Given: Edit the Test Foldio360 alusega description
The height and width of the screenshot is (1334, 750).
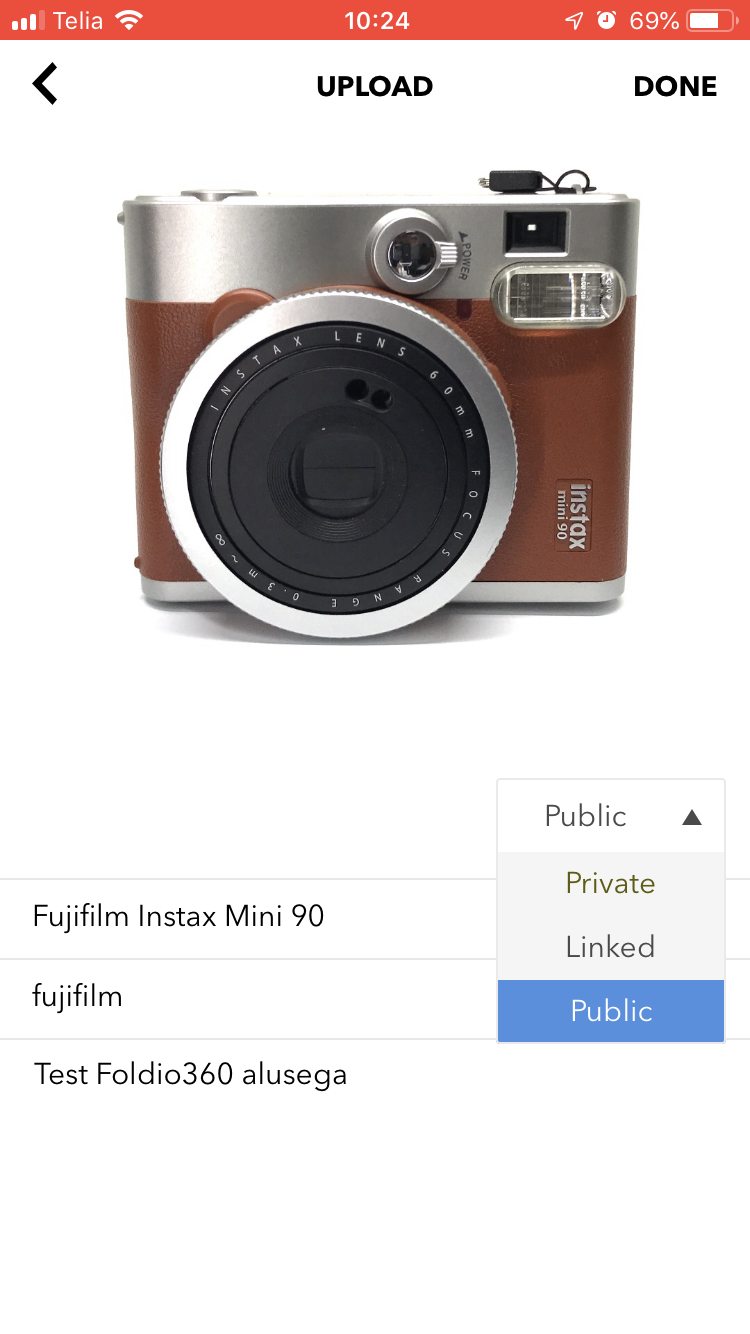Looking at the screenshot, I should click(x=375, y=1076).
